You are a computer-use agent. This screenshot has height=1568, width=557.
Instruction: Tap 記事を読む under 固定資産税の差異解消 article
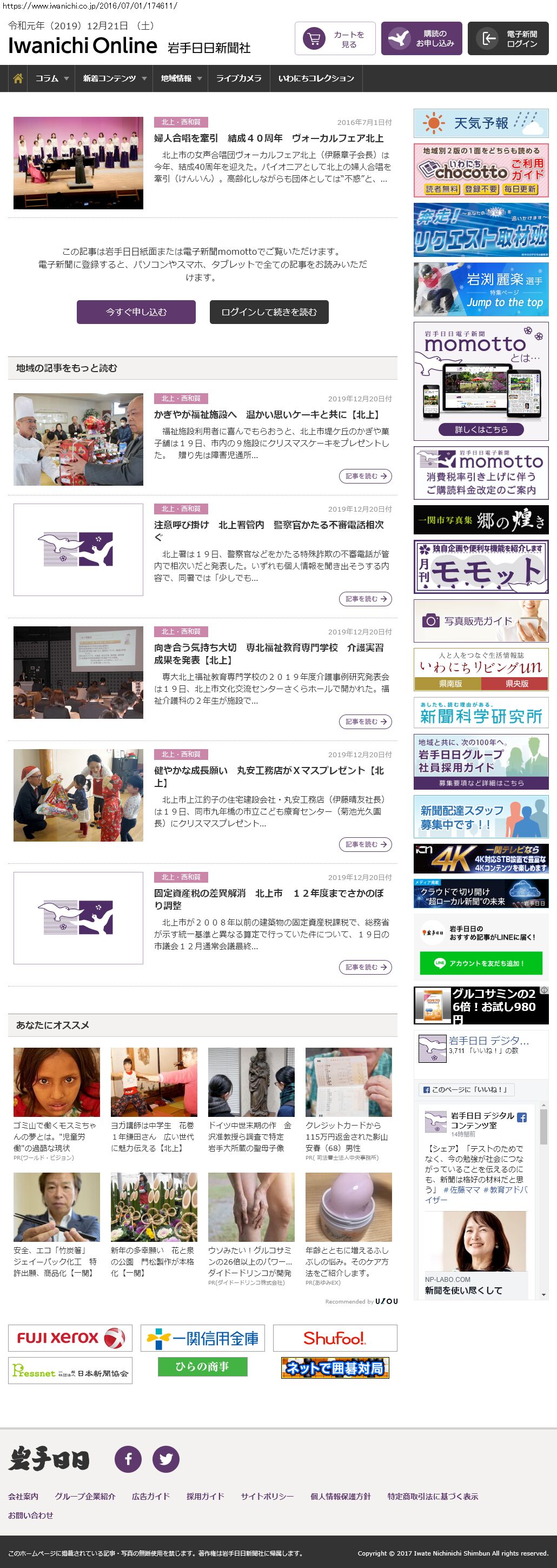[x=365, y=967]
